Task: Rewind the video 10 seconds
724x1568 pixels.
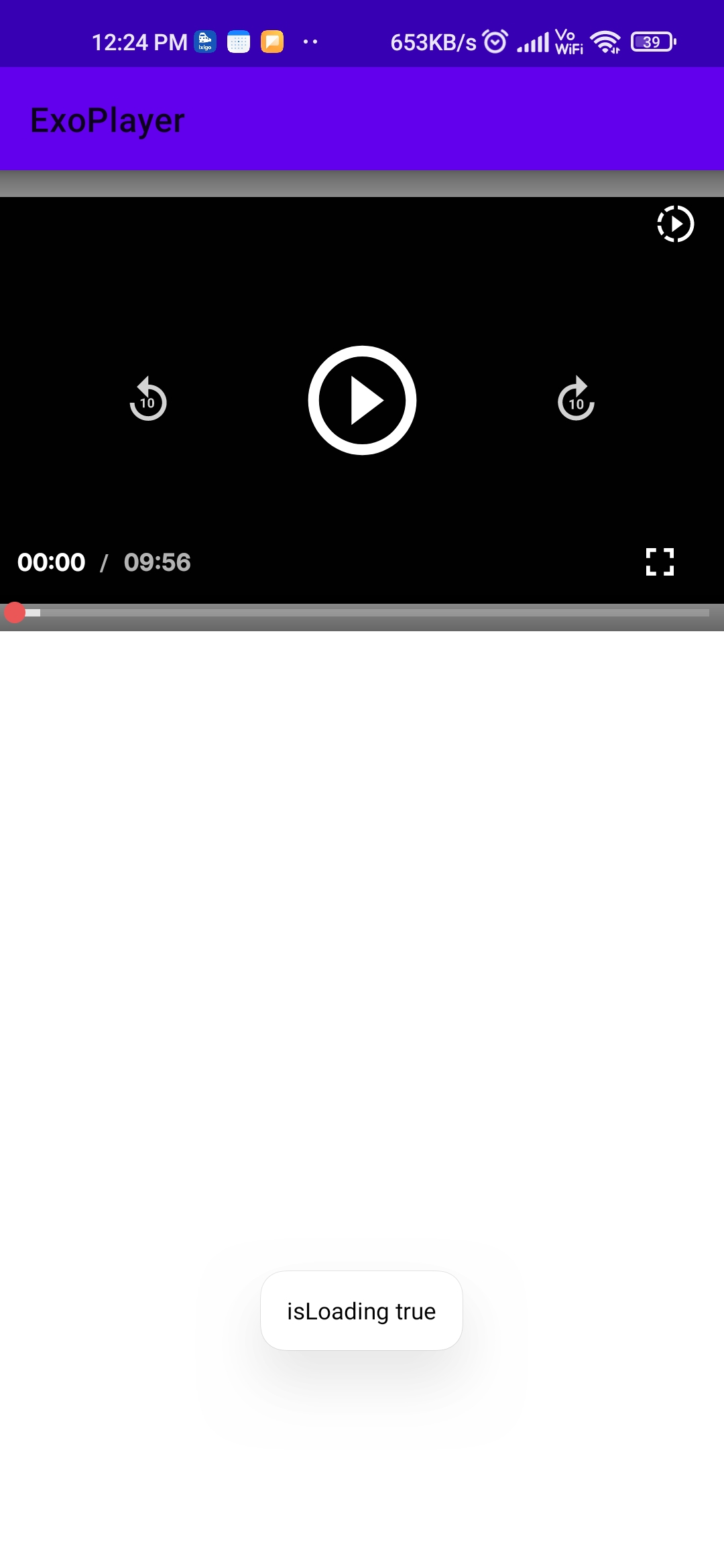Action: (x=147, y=399)
